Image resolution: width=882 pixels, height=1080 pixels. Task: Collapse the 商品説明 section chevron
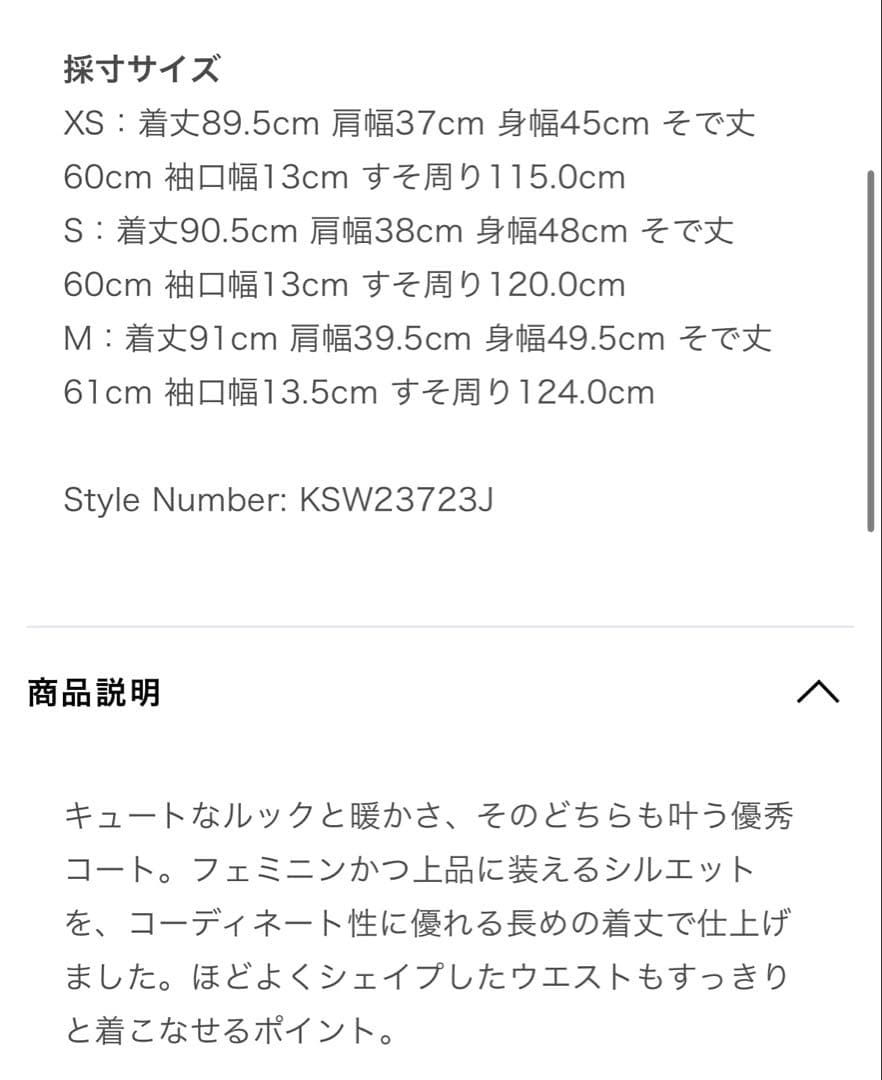(x=820, y=690)
